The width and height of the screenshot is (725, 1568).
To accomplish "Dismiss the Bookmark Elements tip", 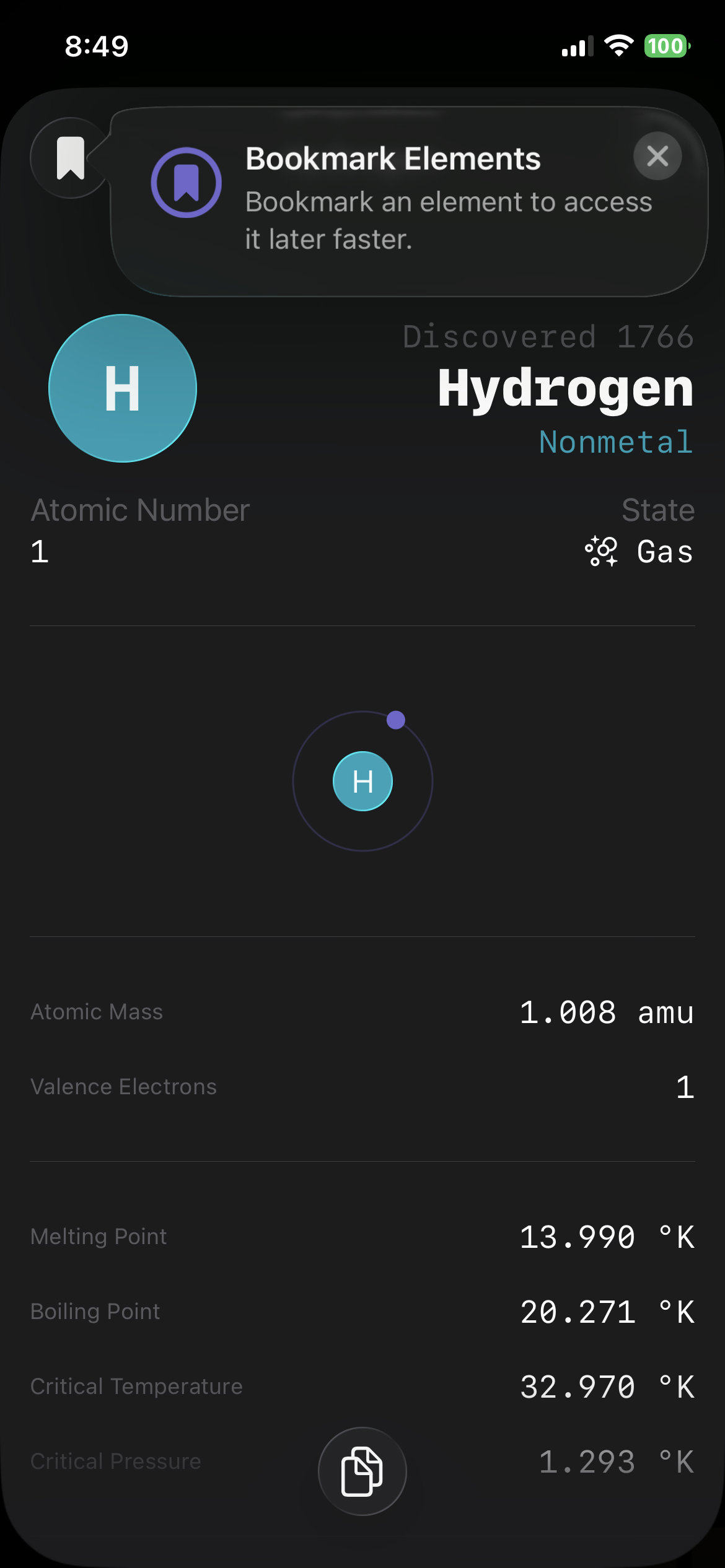I will pyautogui.click(x=657, y=156).
